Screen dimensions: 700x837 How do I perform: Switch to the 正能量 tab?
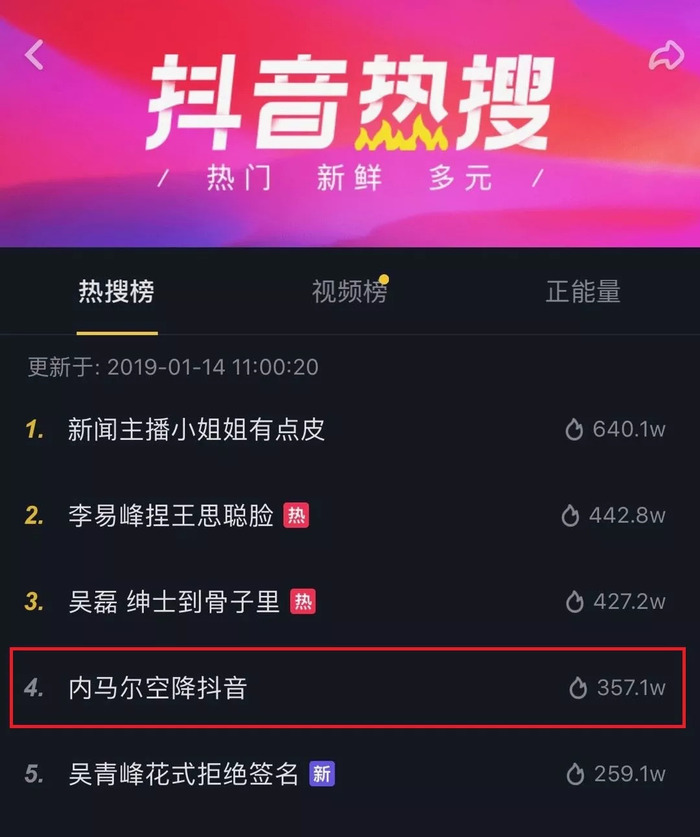(x=583, y=292)
